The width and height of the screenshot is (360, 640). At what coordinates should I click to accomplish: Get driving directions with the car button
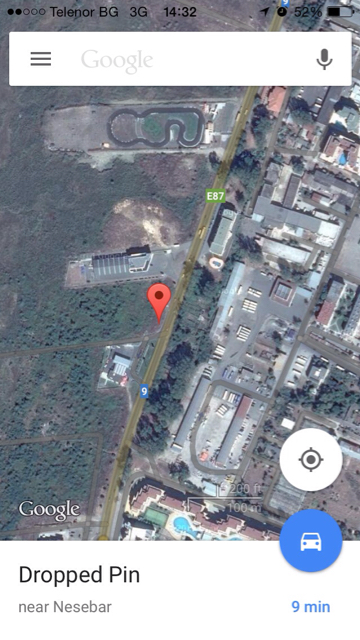pyautogui.click(x=311, y=540)
